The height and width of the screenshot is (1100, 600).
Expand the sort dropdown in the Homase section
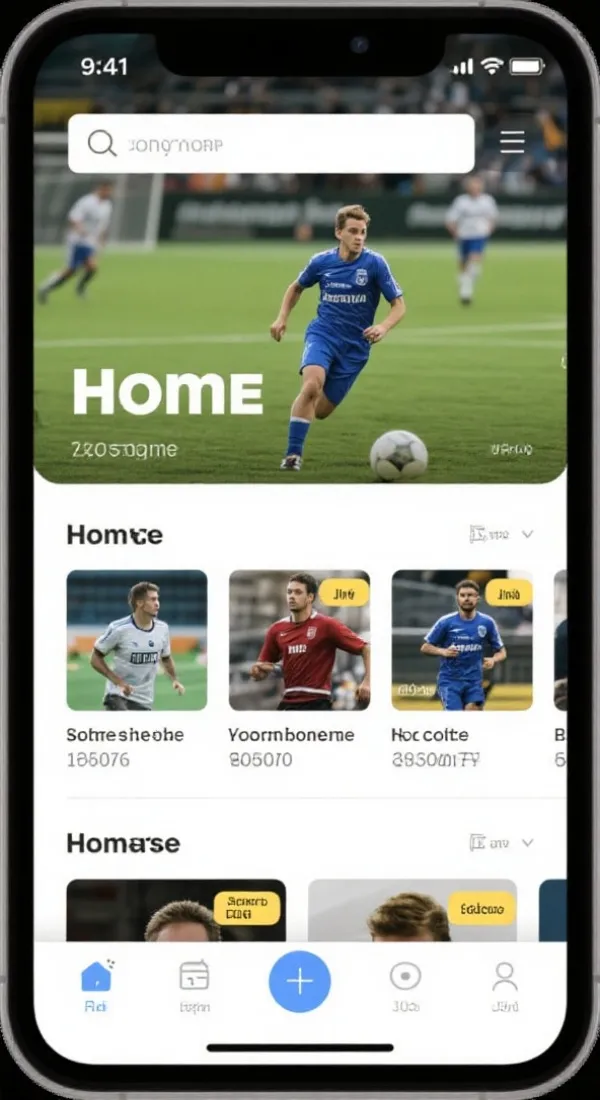click(x=503, y=843)
